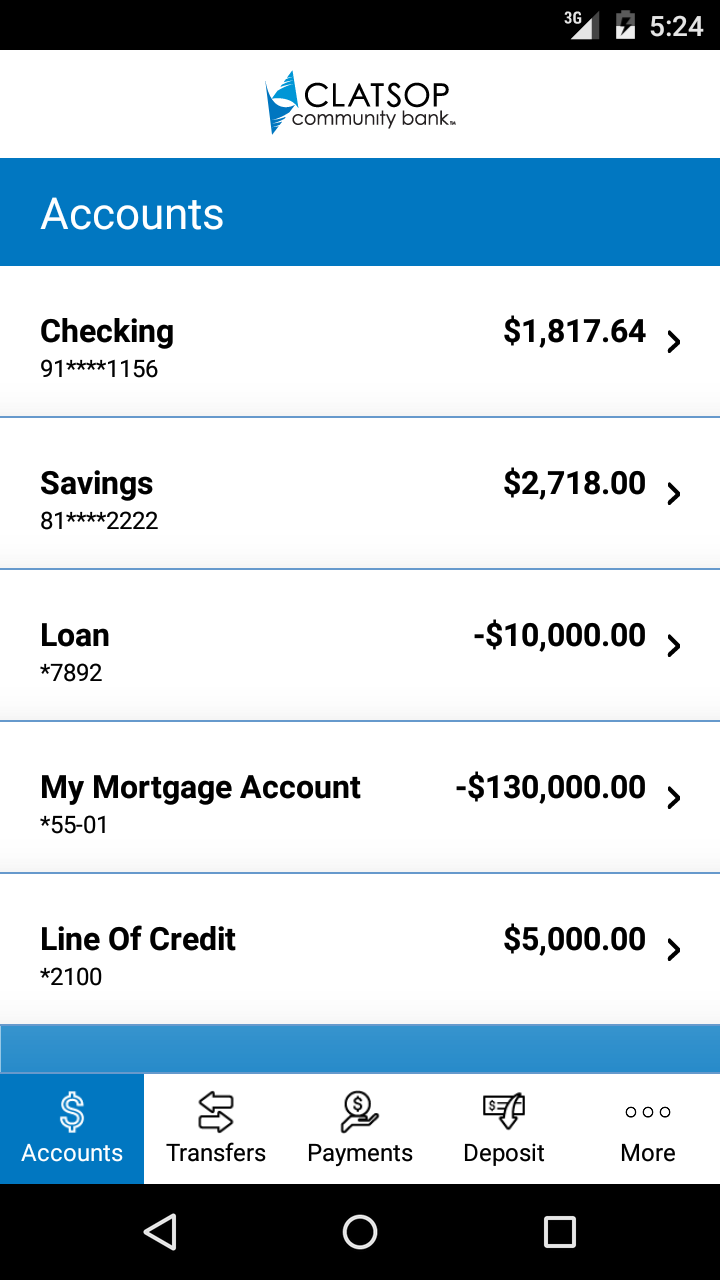This screenshot has width=720, height=1280.
Task: View the Savings account
Action: pyautogui.click(x=360, y=494)
